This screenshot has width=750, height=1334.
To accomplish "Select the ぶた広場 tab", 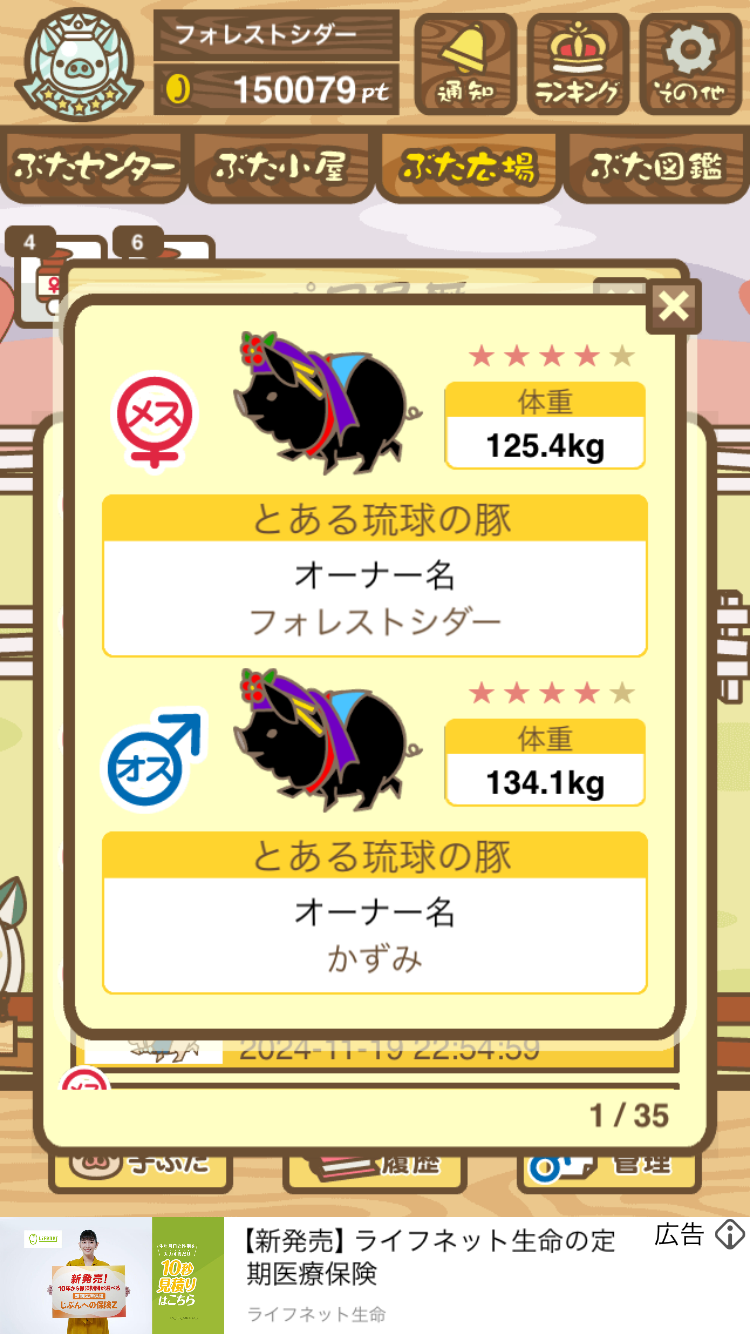I will 468,167.
